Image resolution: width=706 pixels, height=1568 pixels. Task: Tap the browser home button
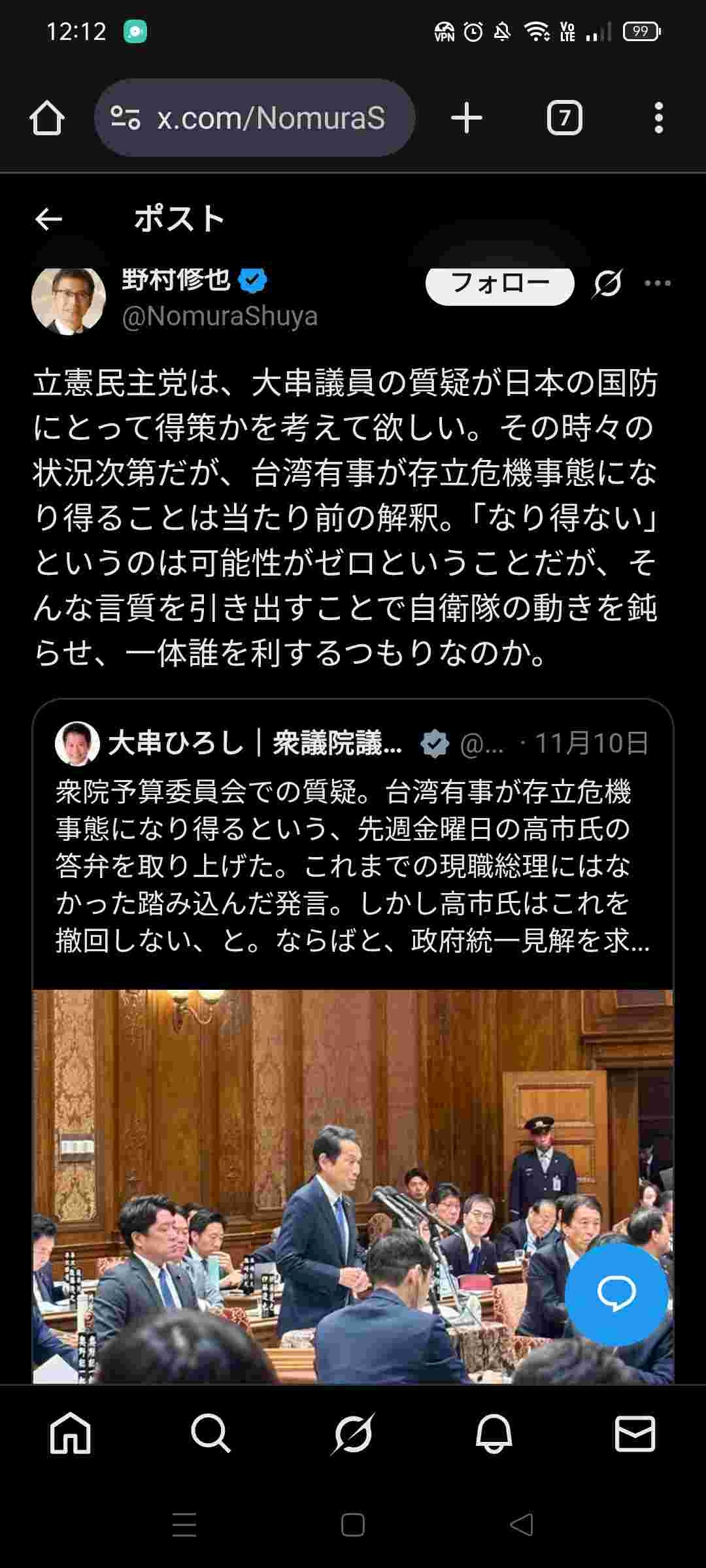(47, 118)
